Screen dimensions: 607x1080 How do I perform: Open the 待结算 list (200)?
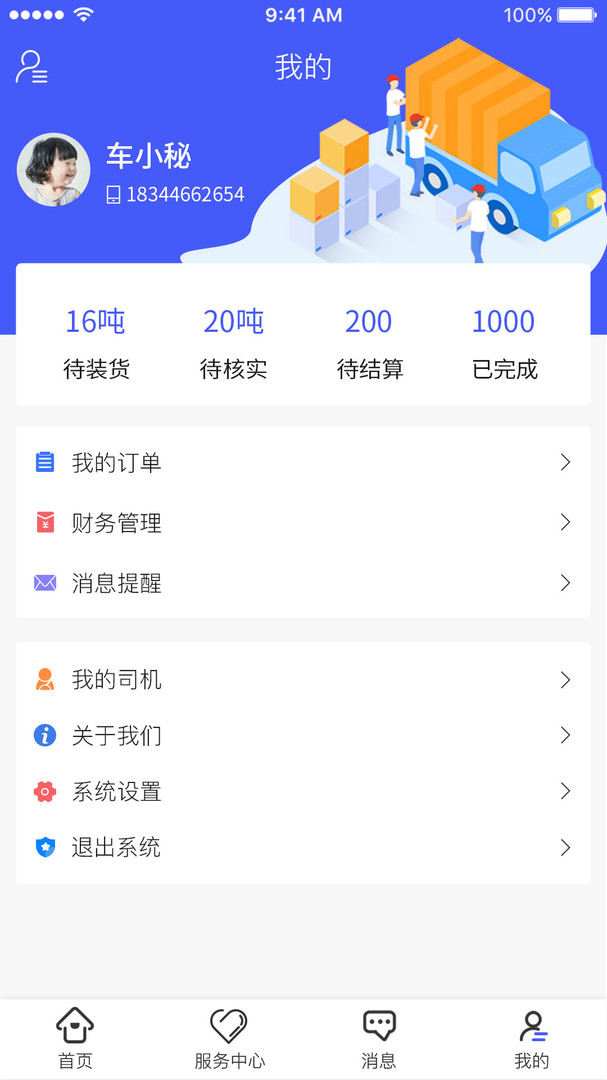point(369,343)
